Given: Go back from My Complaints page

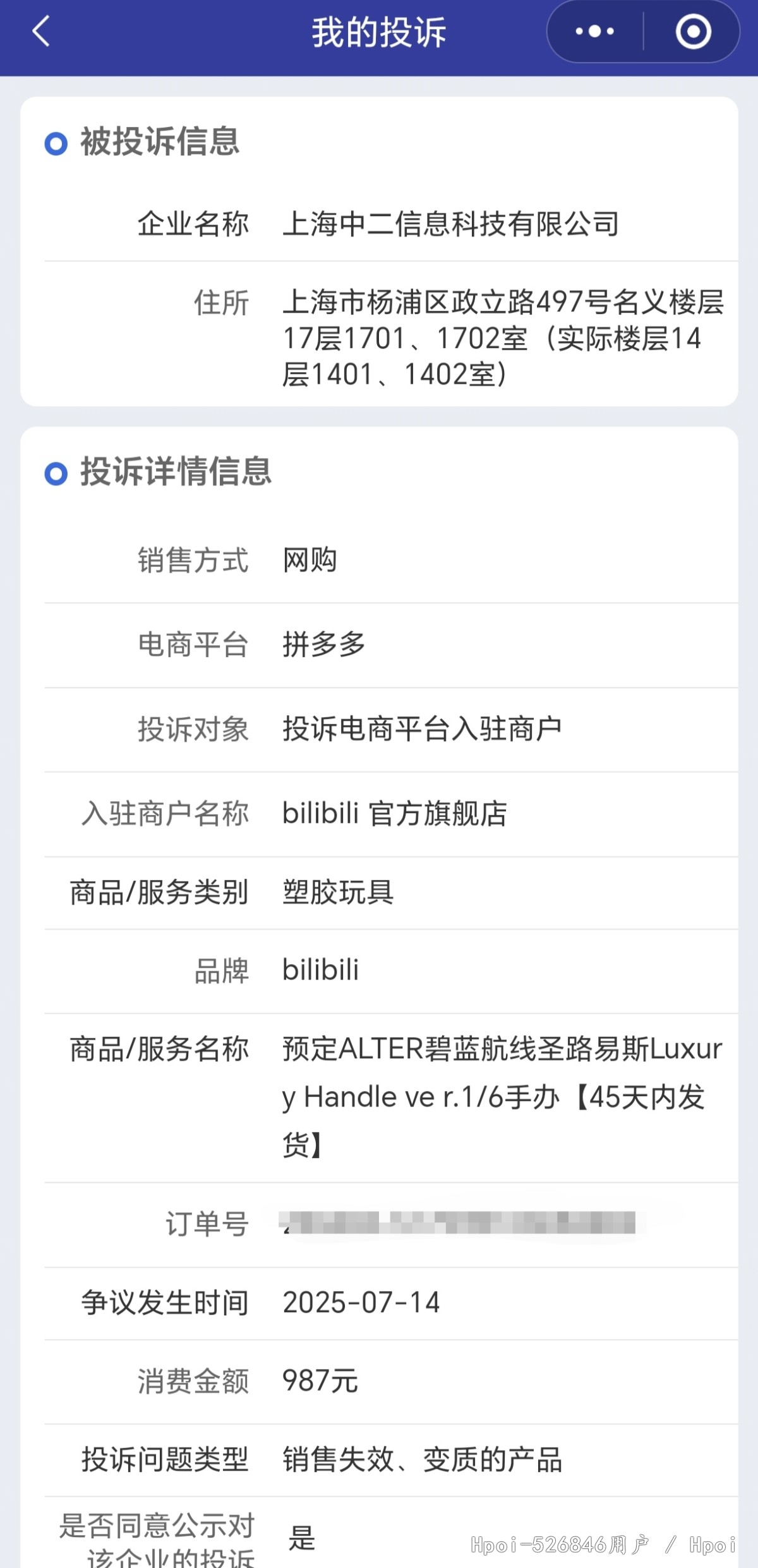Looking at the screenshot, I should (x=41, y=32).
